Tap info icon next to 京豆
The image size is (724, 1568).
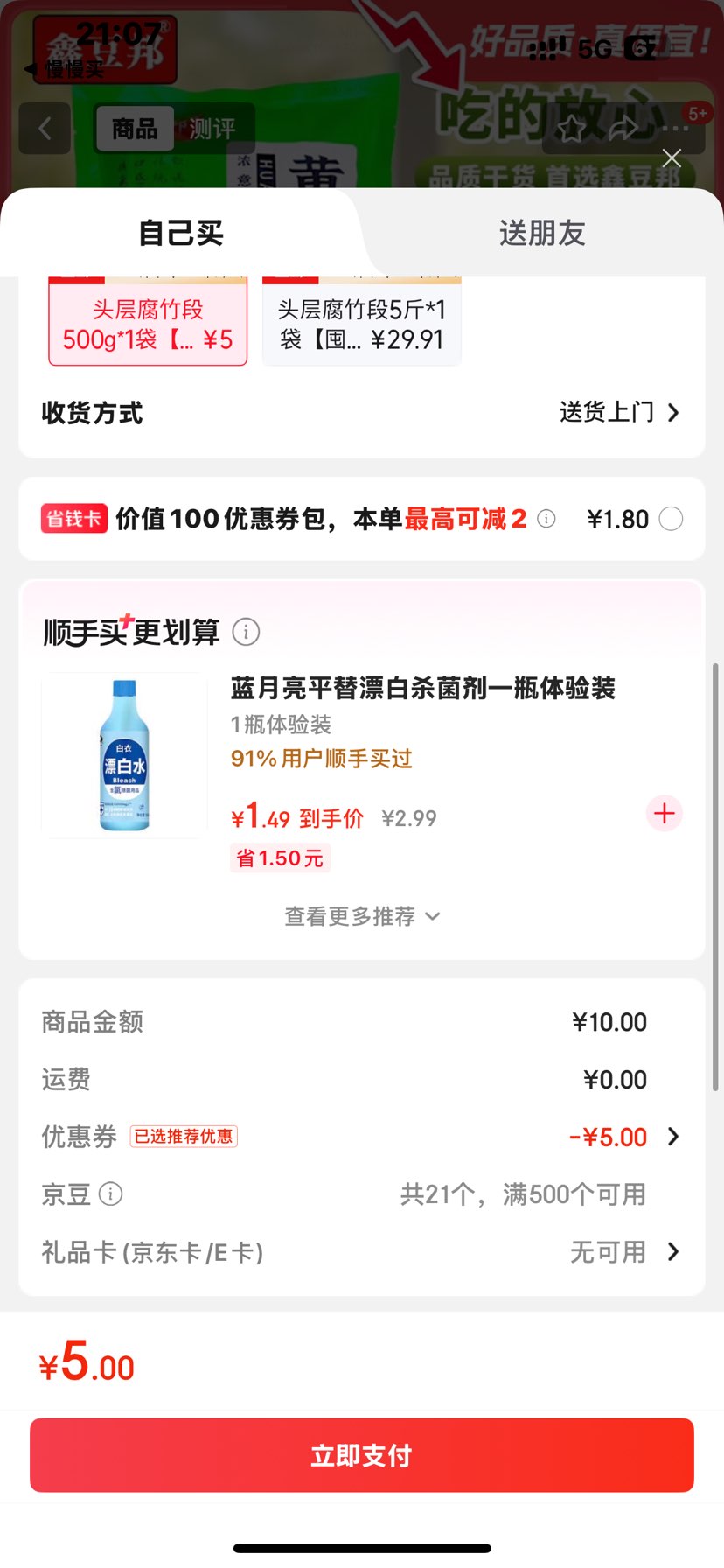pyautogui.click(x=111, y=1194)
